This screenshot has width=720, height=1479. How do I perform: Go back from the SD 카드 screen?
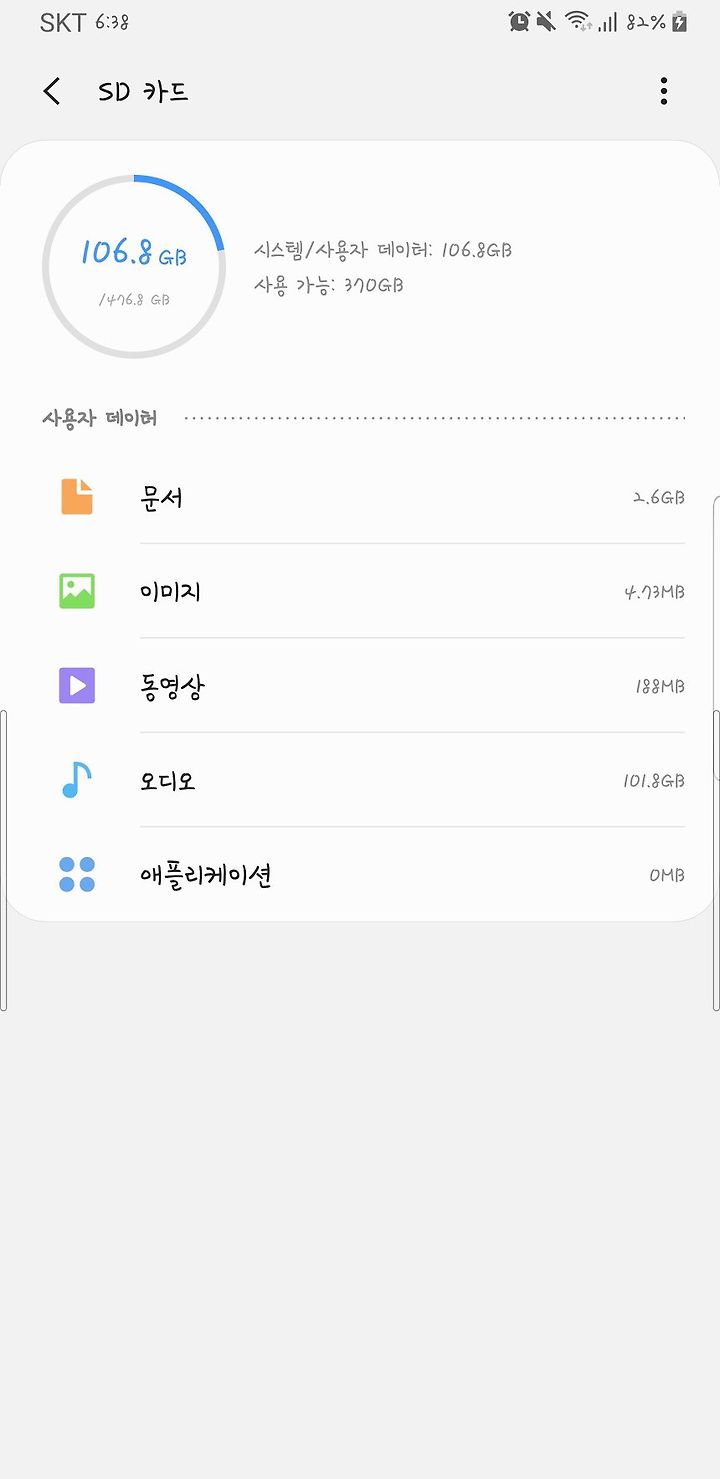[x=52, y=92]
